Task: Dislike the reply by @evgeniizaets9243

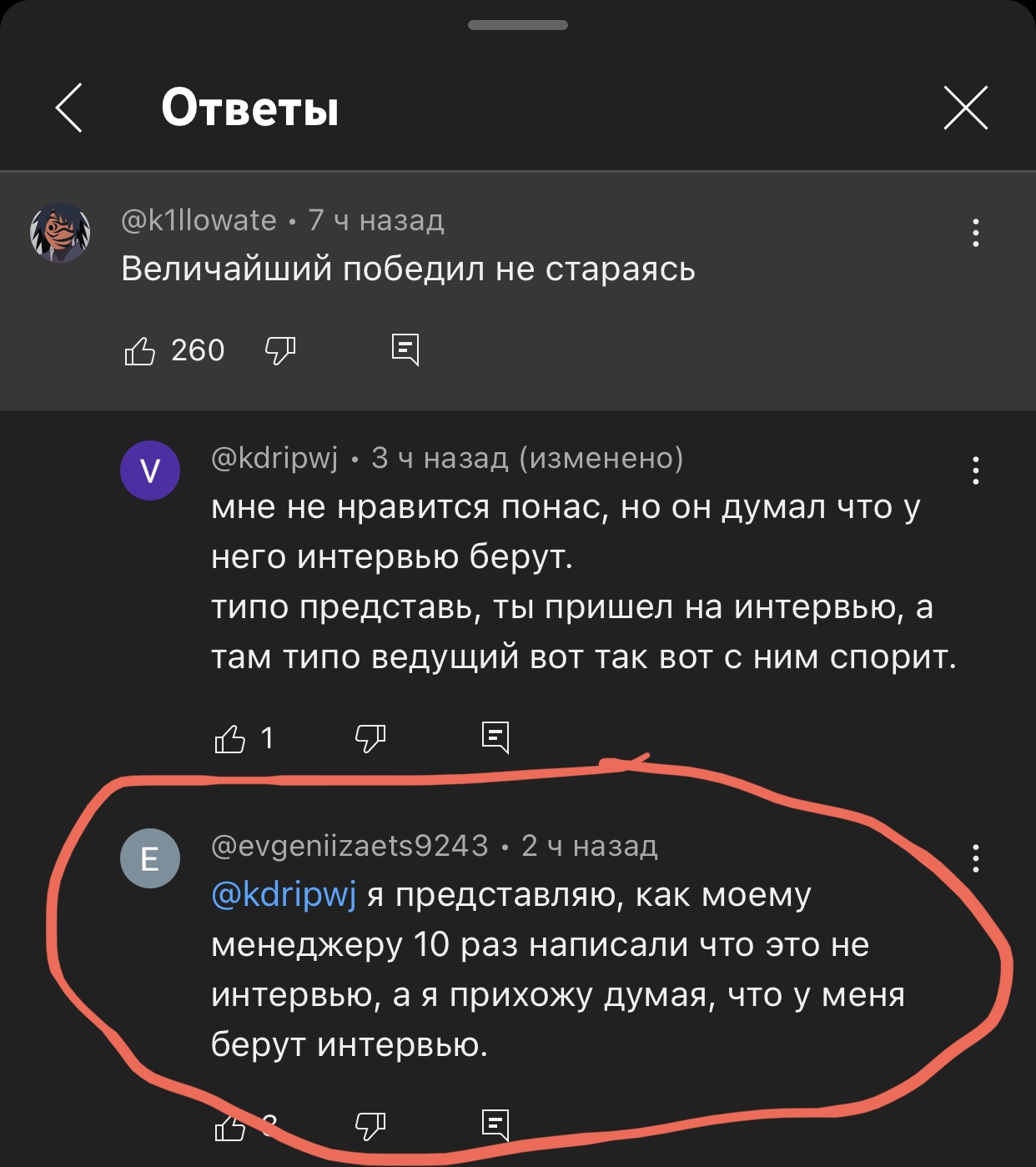Action: 370,1127
